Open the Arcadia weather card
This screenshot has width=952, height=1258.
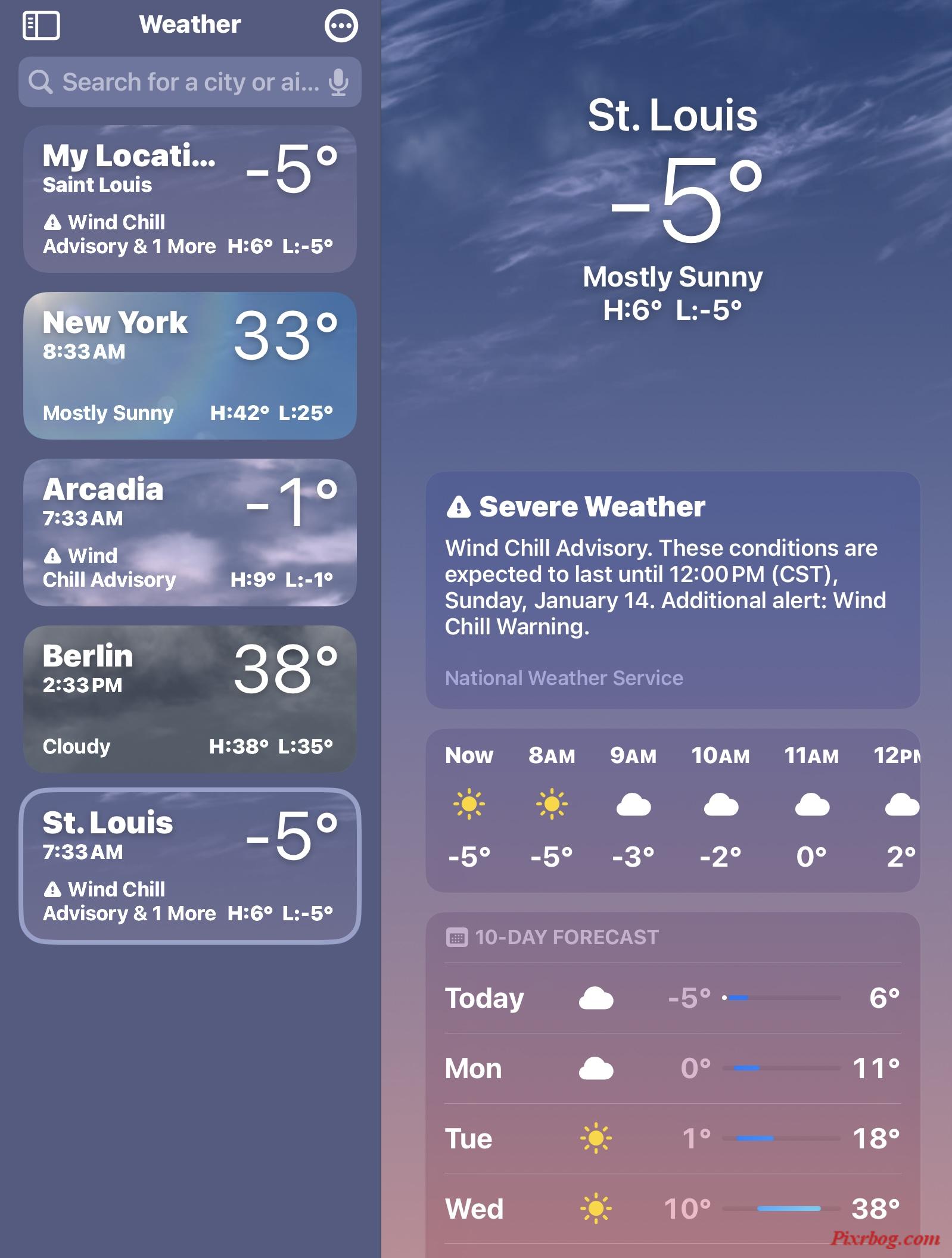coord(189,533)
